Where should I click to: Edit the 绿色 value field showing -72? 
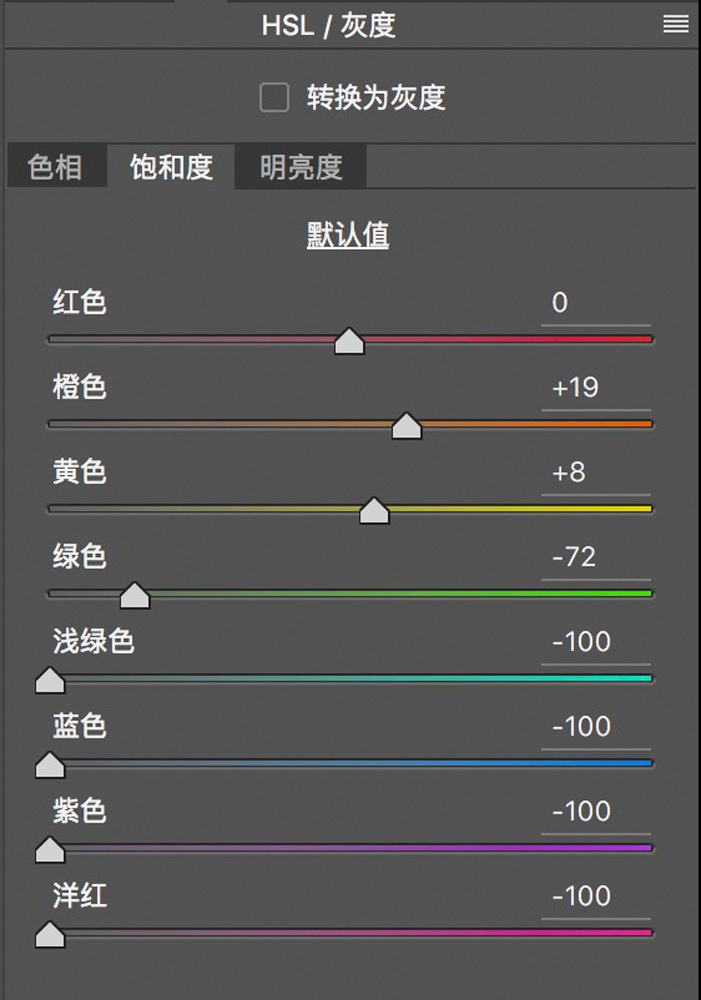point(596,557)
